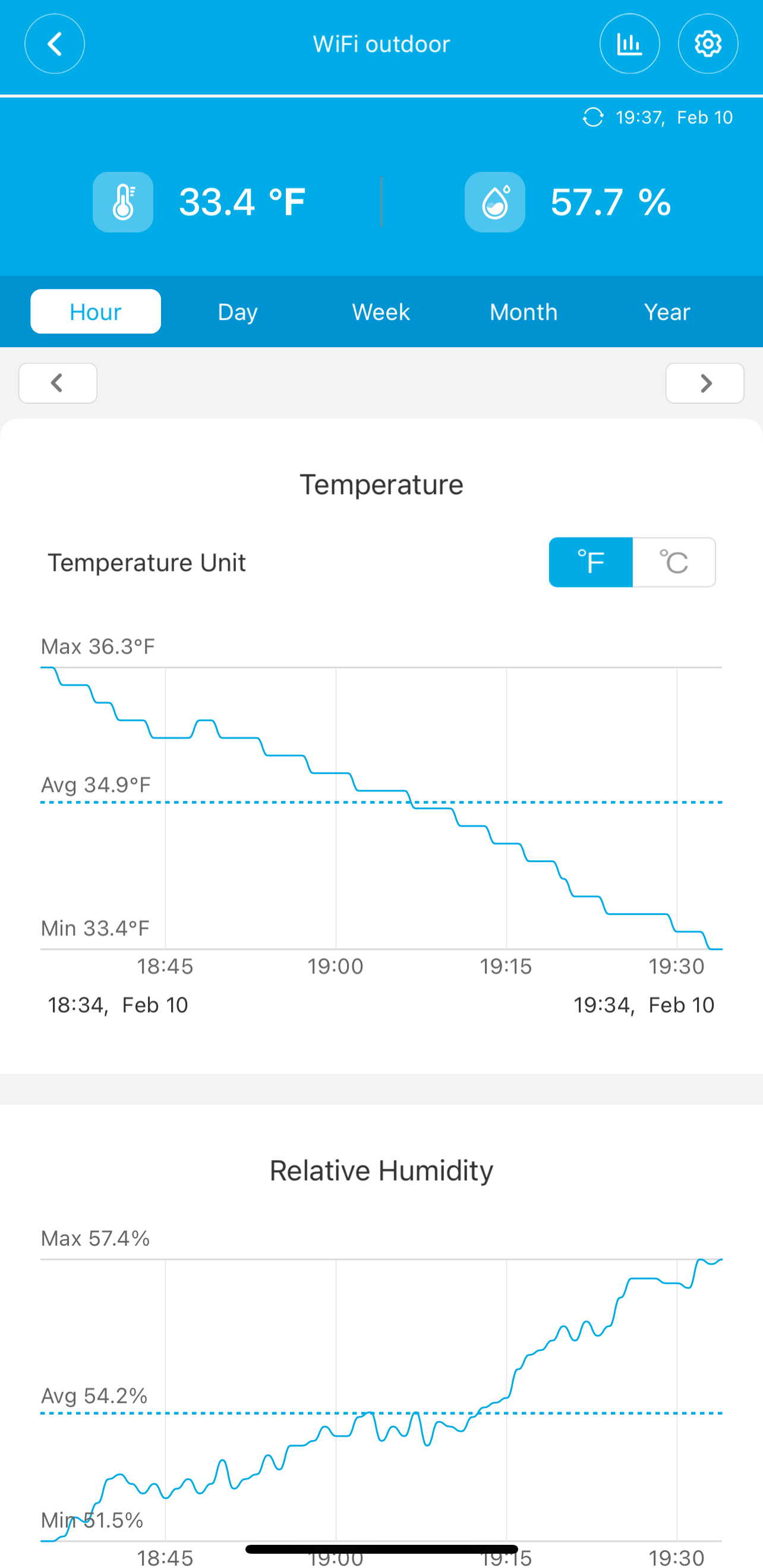Go to the next time period
The width and height of the screenshot is (763, 1568).
705,383
